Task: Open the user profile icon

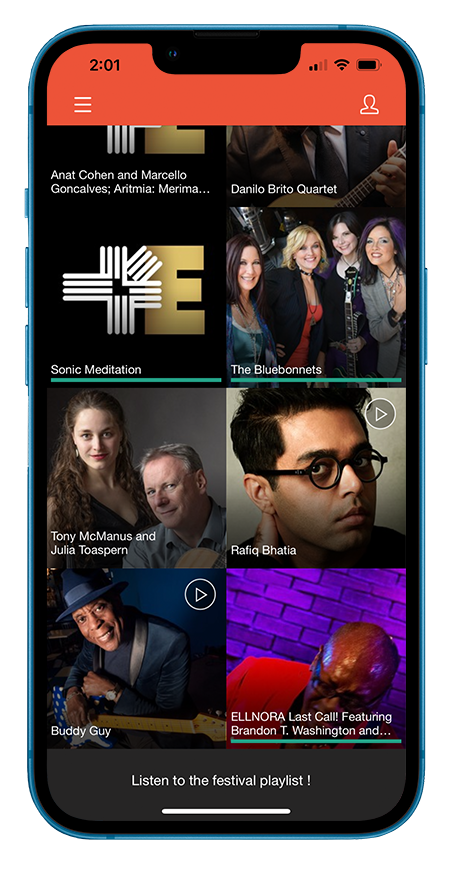Action: (x=369, y=105)
